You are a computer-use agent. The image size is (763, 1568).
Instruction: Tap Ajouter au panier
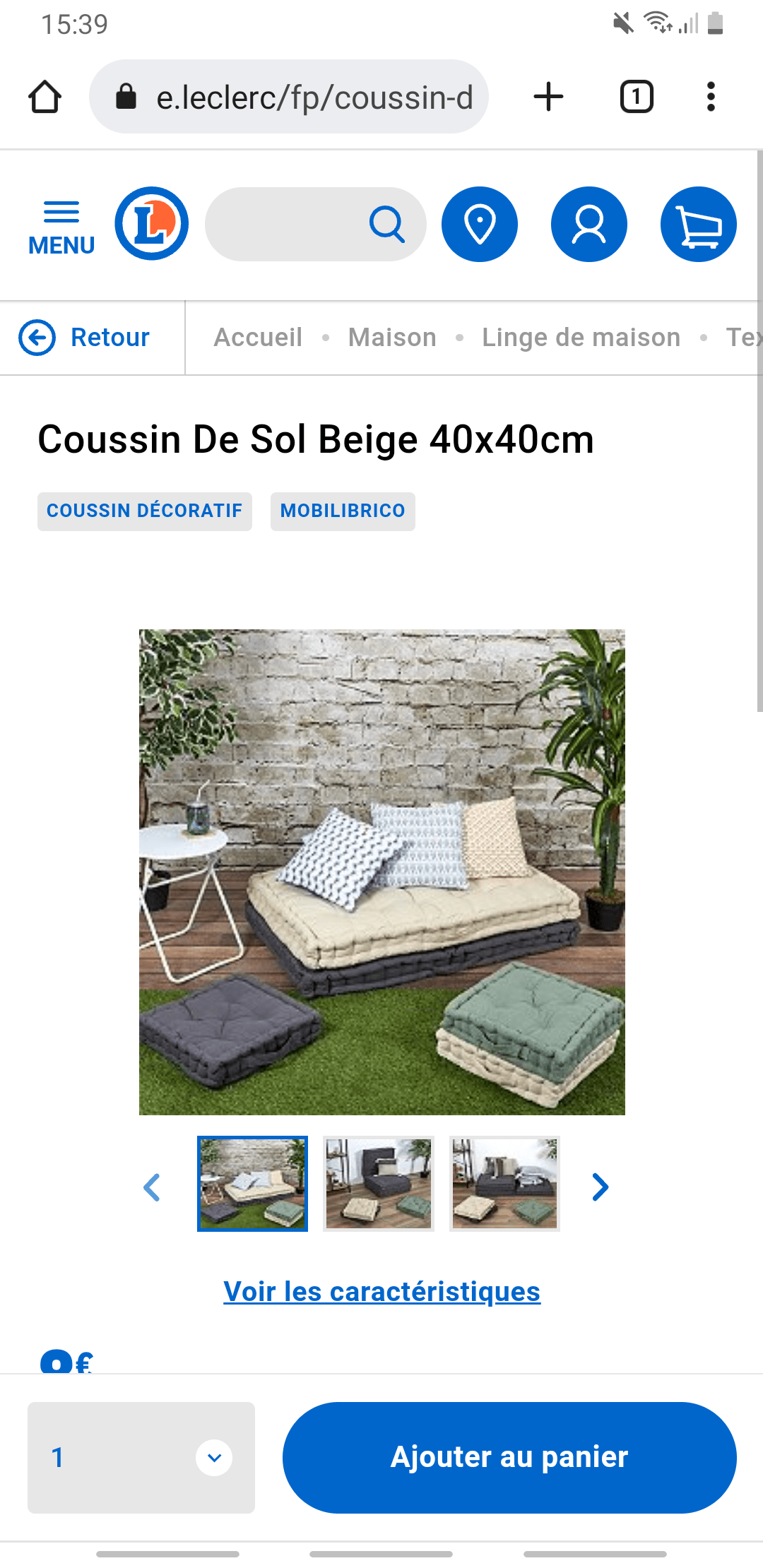(x=509, y=1458)
